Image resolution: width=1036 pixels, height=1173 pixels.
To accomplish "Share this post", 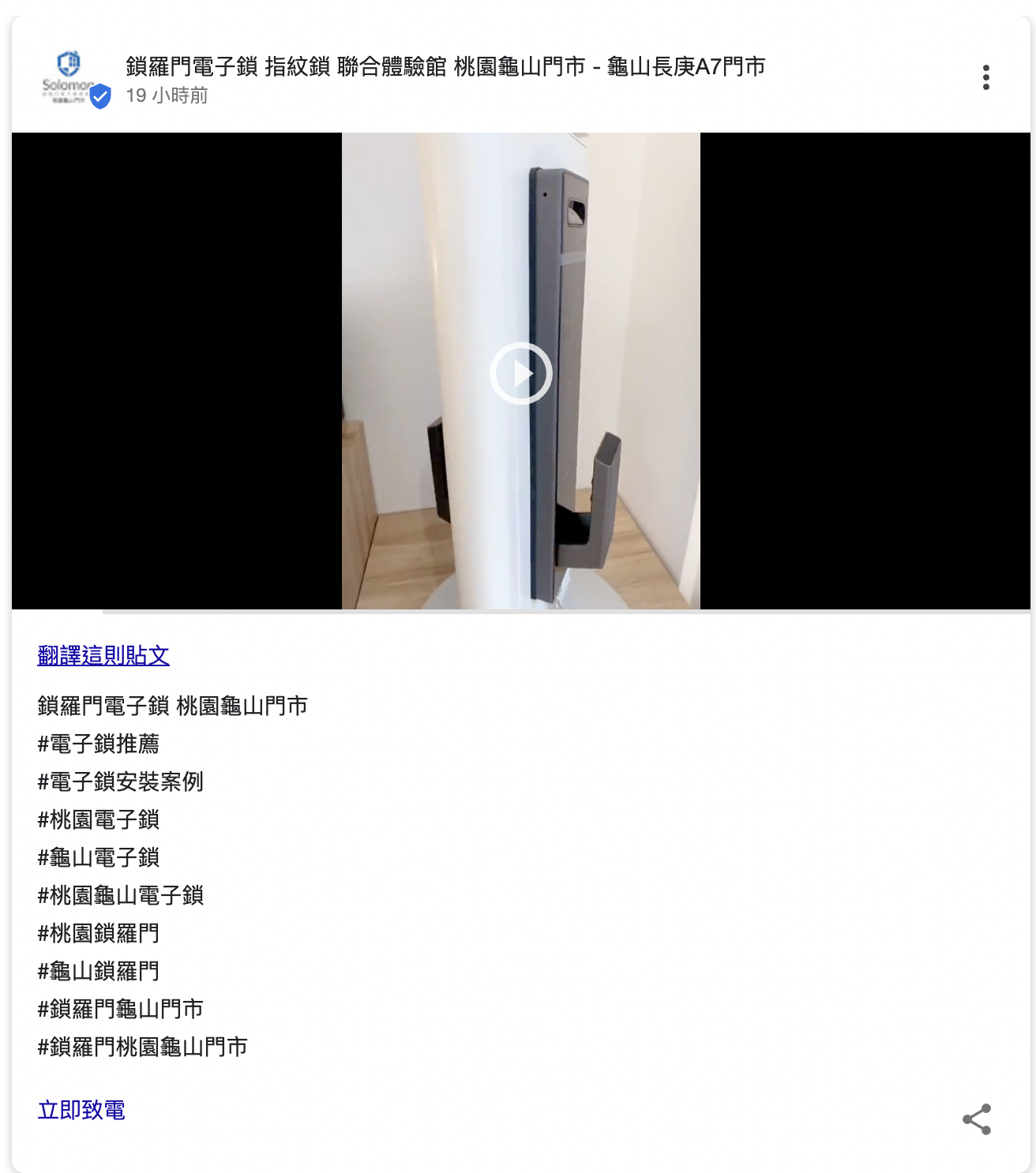I will click(977, 1119).
